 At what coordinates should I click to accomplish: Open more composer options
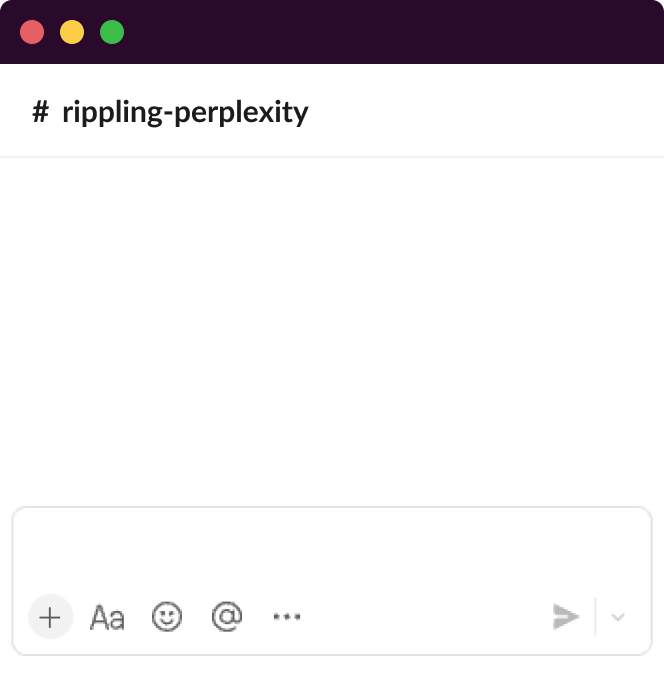pos(287,617)
